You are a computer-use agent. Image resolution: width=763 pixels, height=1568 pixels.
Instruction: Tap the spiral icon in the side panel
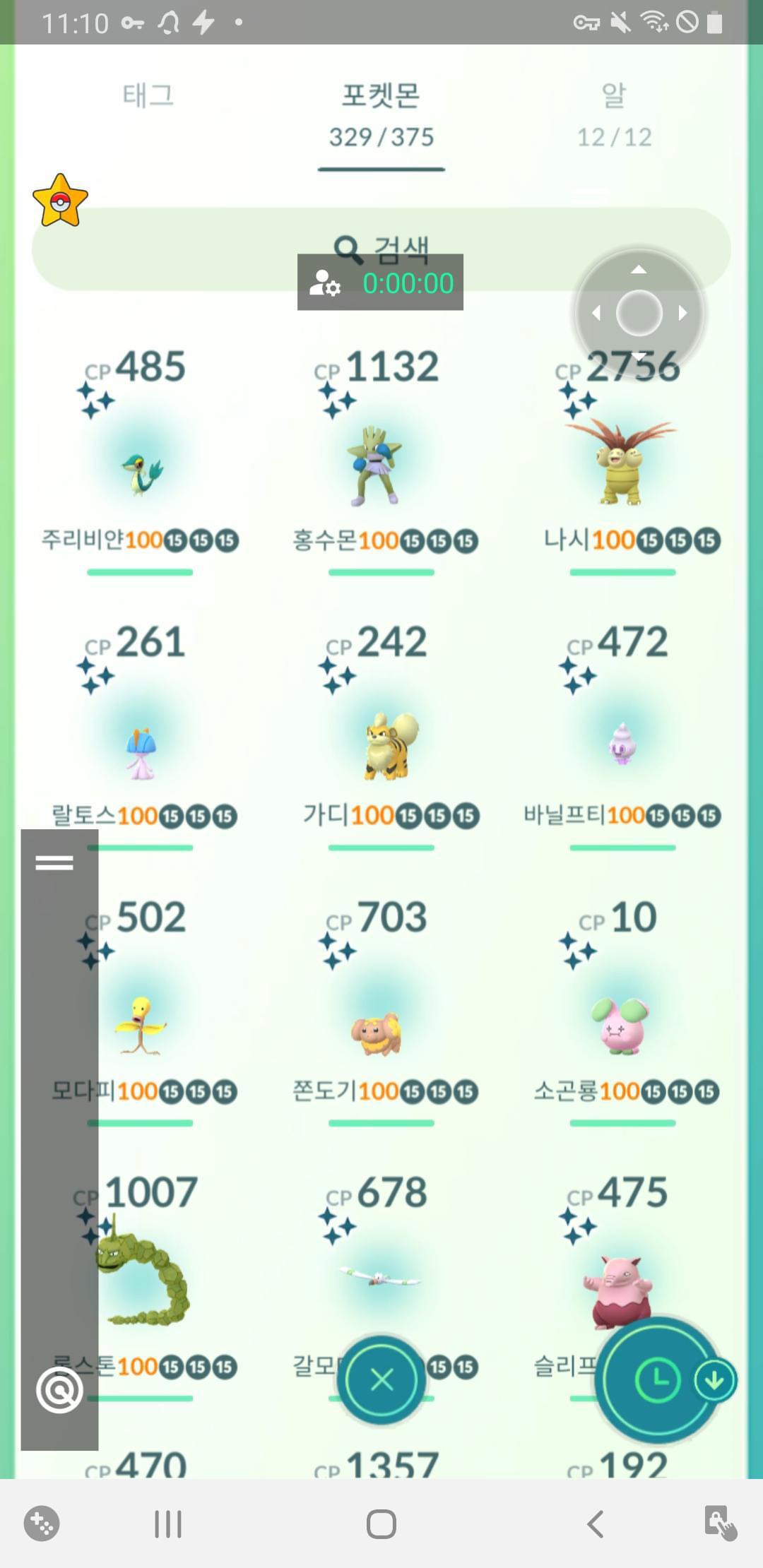tap(59, 1390)
